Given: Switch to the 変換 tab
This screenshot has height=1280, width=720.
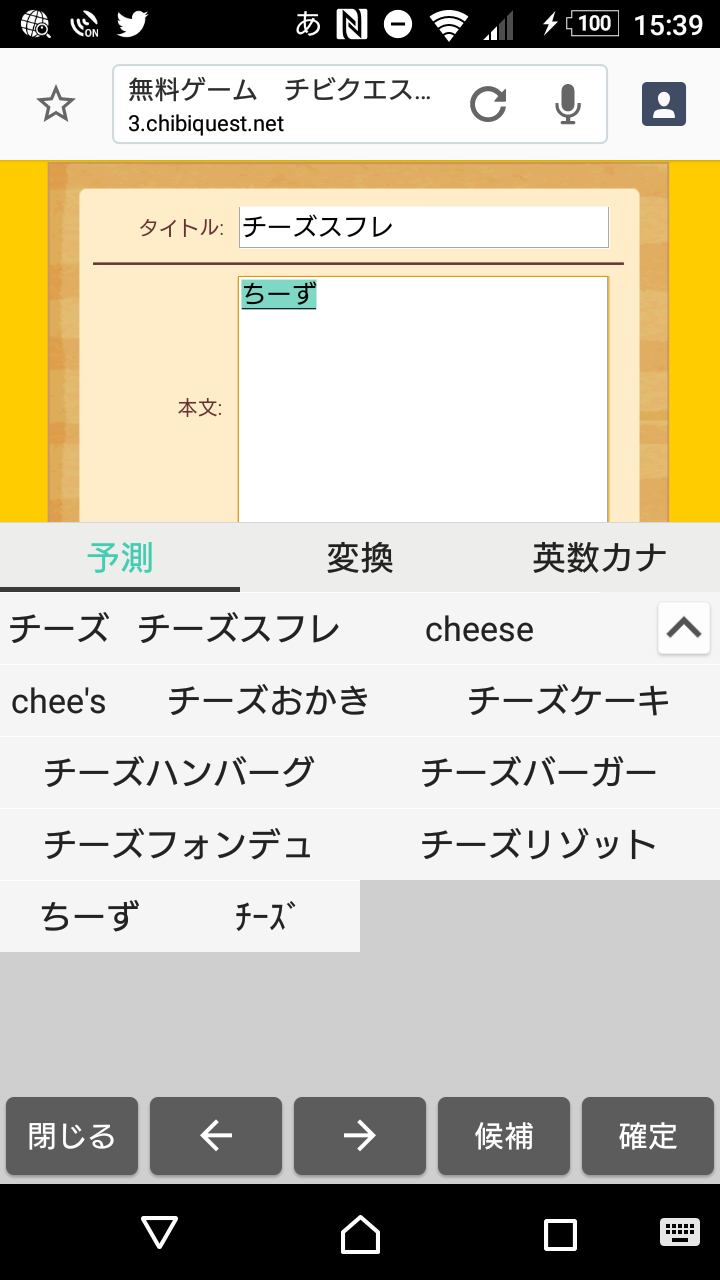Looking at the screenshot, I should tap(360, 558).
